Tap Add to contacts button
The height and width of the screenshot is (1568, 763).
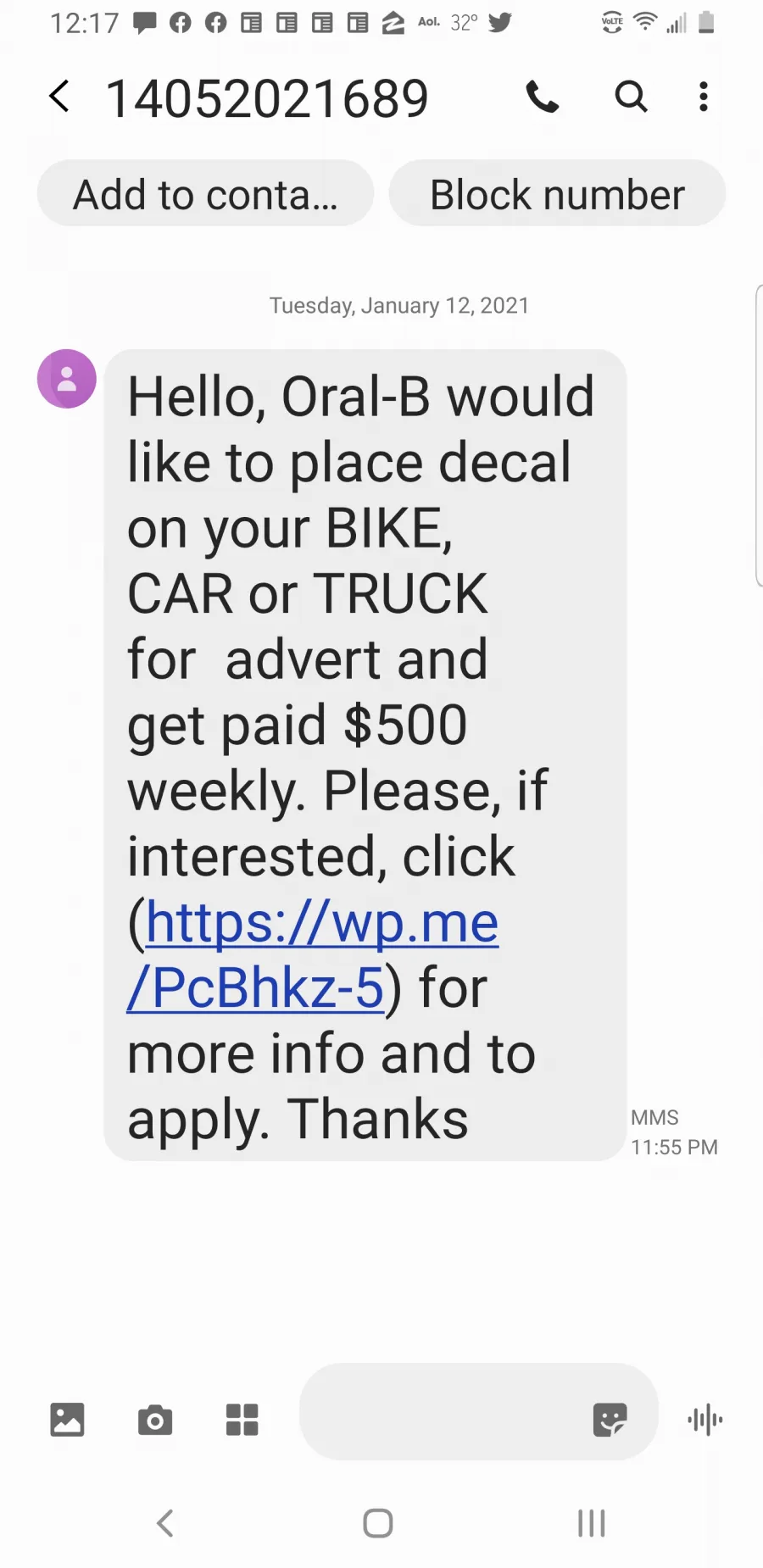(x=205, y=193)
